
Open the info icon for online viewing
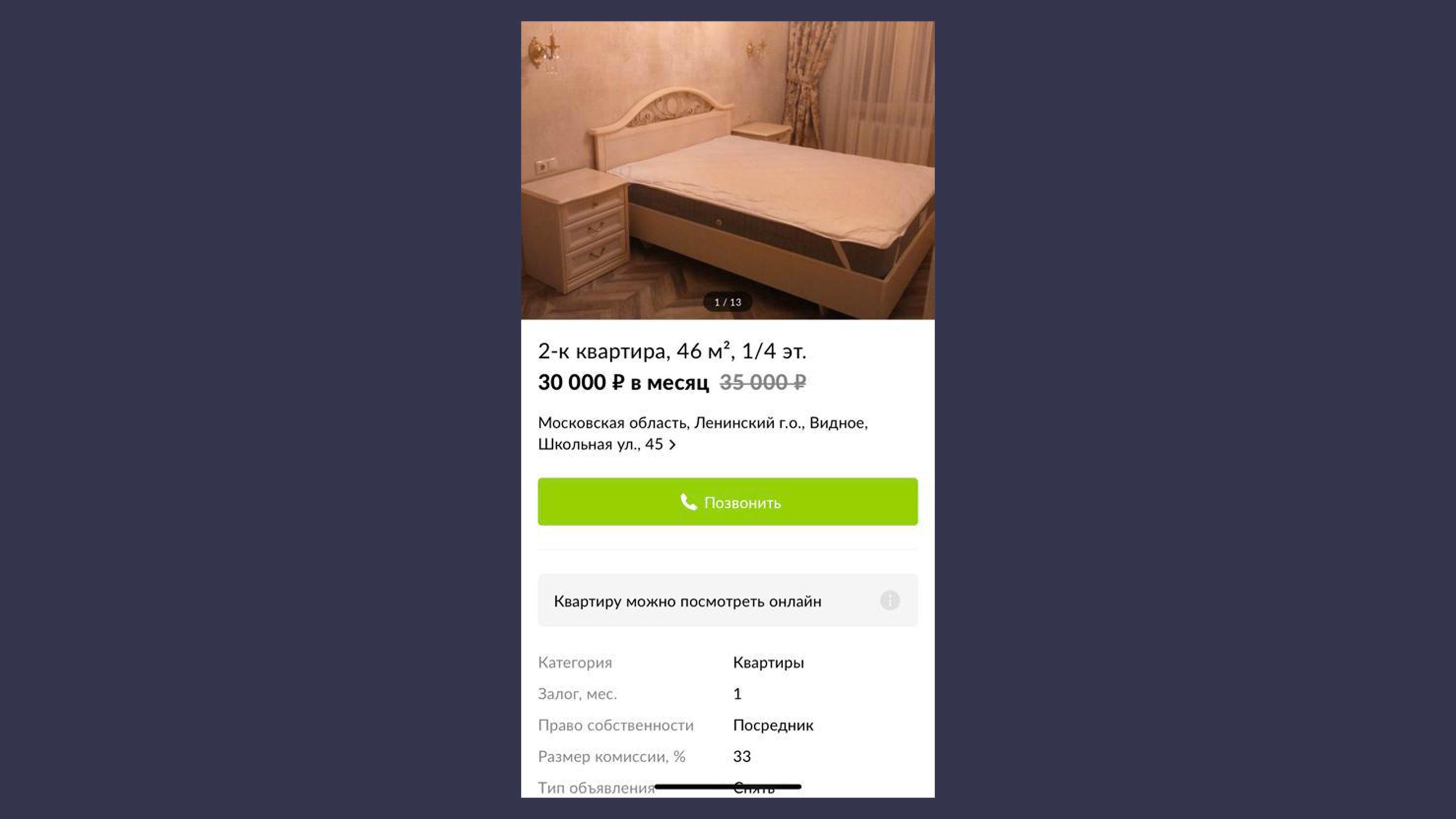[889, 600]
